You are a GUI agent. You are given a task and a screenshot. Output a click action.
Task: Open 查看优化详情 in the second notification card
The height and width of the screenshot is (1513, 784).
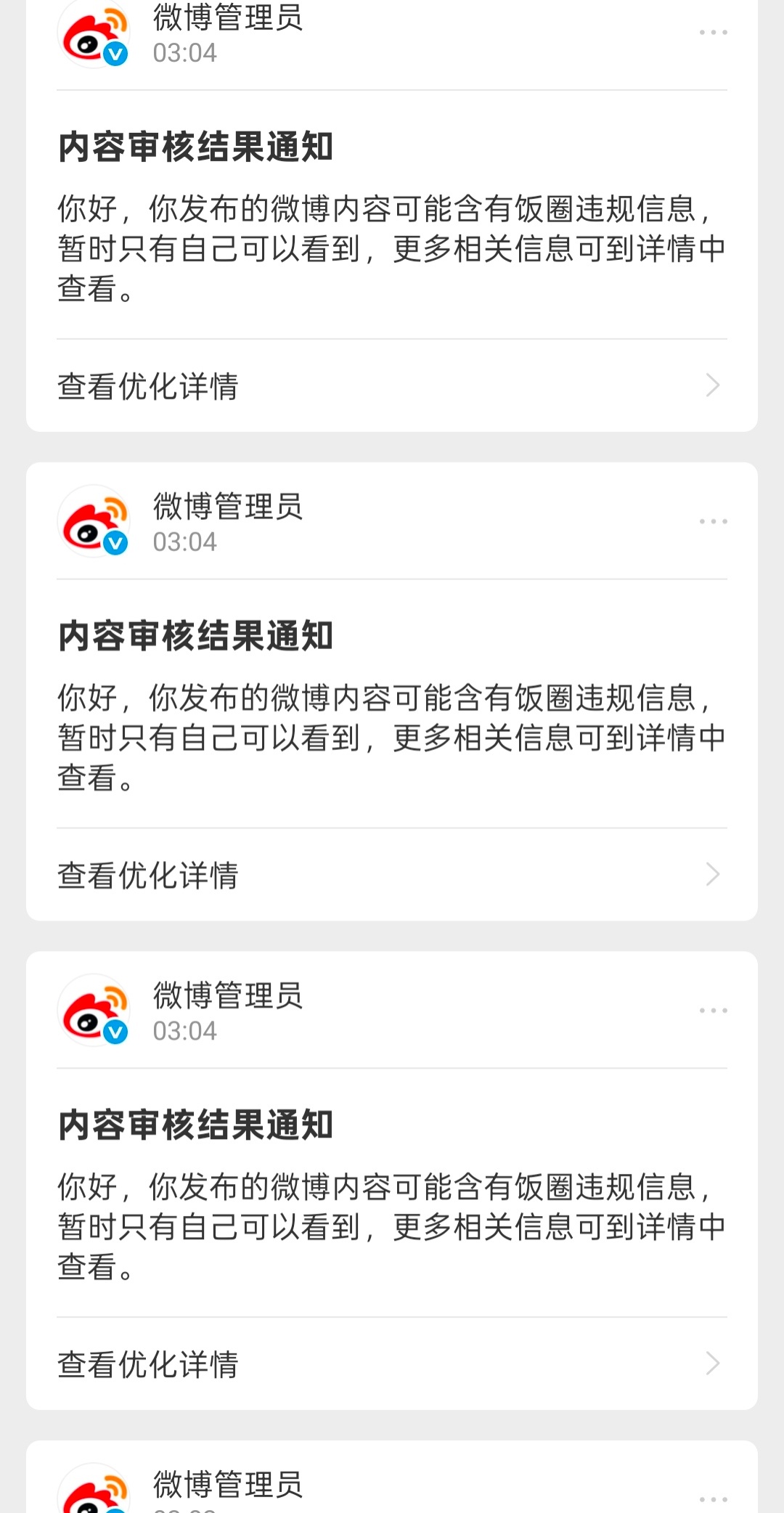coord(392,875)
